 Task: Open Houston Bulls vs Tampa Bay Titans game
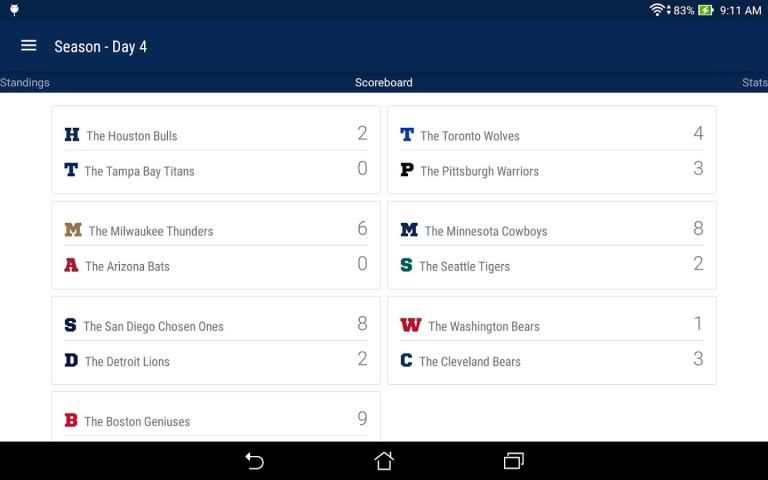pos(215,152)
